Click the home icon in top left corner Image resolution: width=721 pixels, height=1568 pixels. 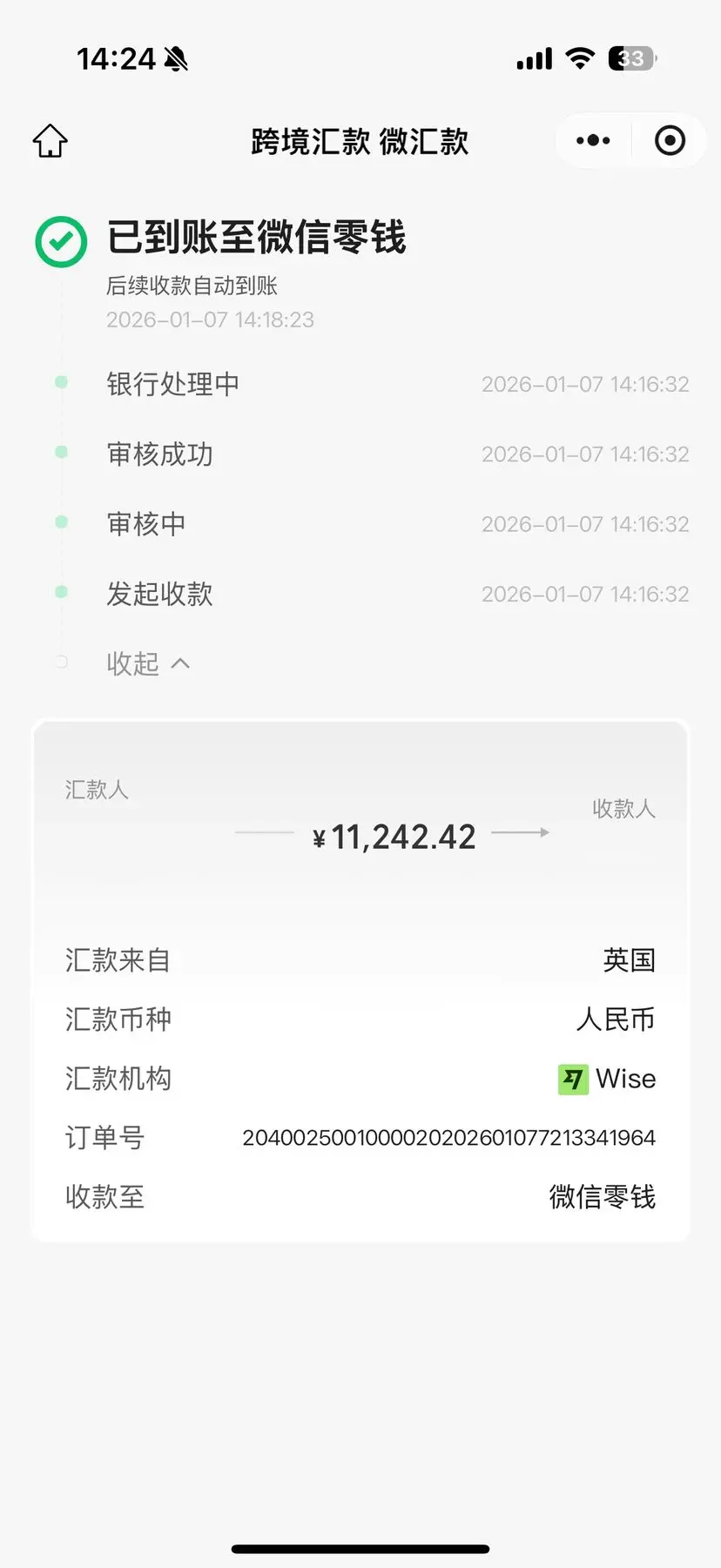pyautogui.click(x=50, y=140)
